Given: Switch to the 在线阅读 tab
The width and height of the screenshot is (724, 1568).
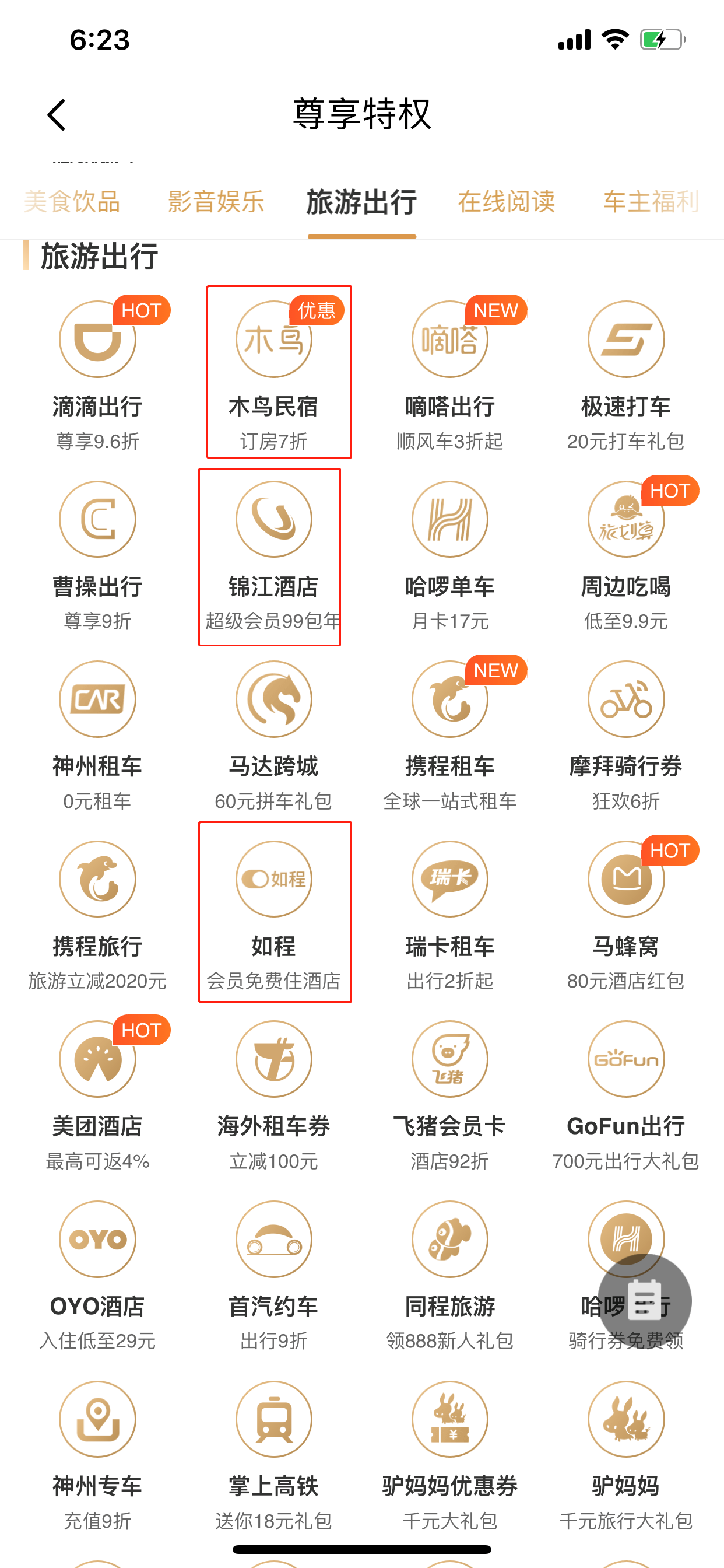Looking at the screenshot, I should [x=506, y=202].
